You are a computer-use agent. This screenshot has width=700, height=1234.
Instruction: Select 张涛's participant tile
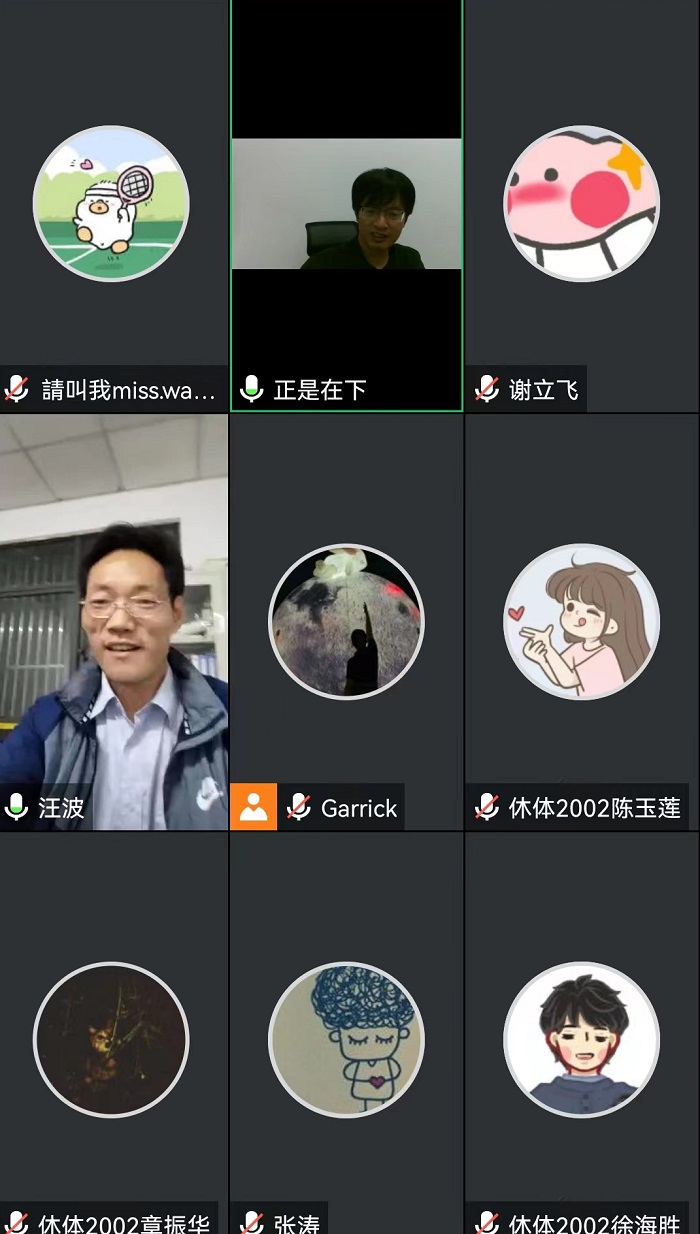tap(346, 1040)
